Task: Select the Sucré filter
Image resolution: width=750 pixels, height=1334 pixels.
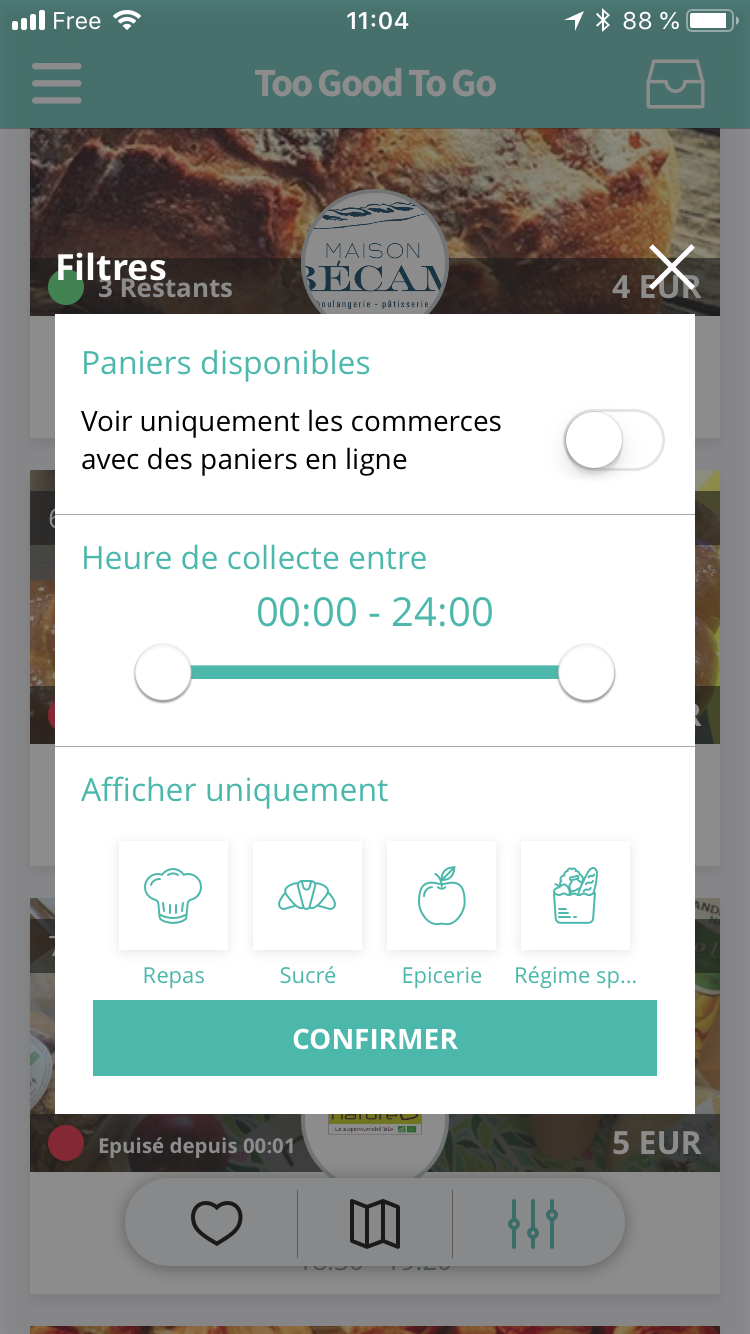Action: (x=307, y=896)
